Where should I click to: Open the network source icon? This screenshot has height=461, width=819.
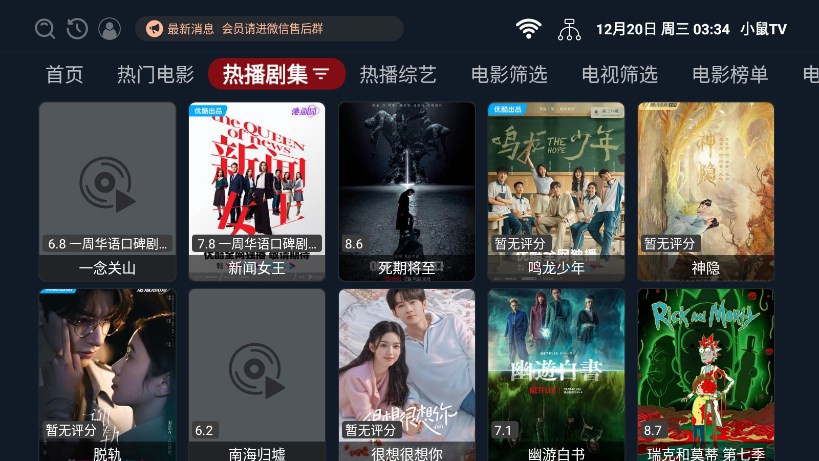[x=569, y=29]
